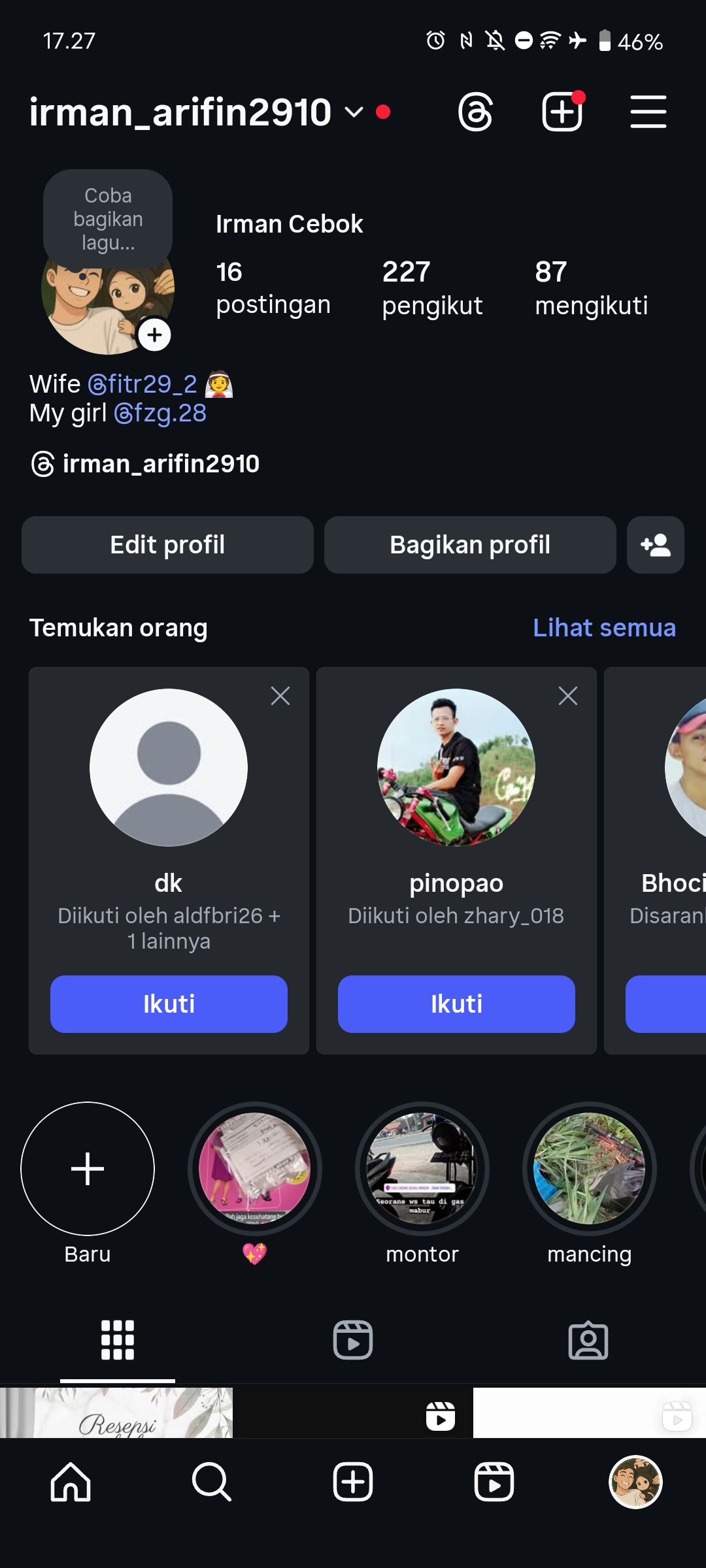This screenshot has height=1568, width=706.
Task: Follow pinopao with Ikuti button
Action: (456, 1004)
